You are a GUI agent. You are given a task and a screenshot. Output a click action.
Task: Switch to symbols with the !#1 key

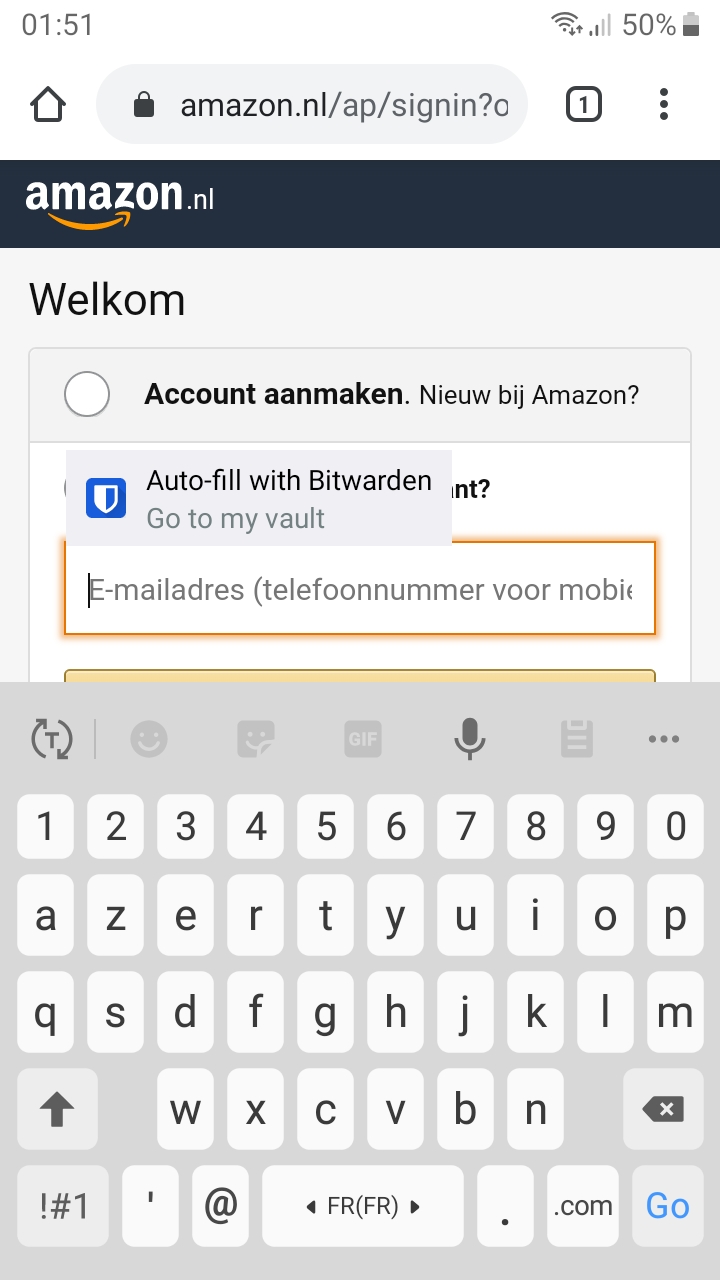coord(64,1206)
